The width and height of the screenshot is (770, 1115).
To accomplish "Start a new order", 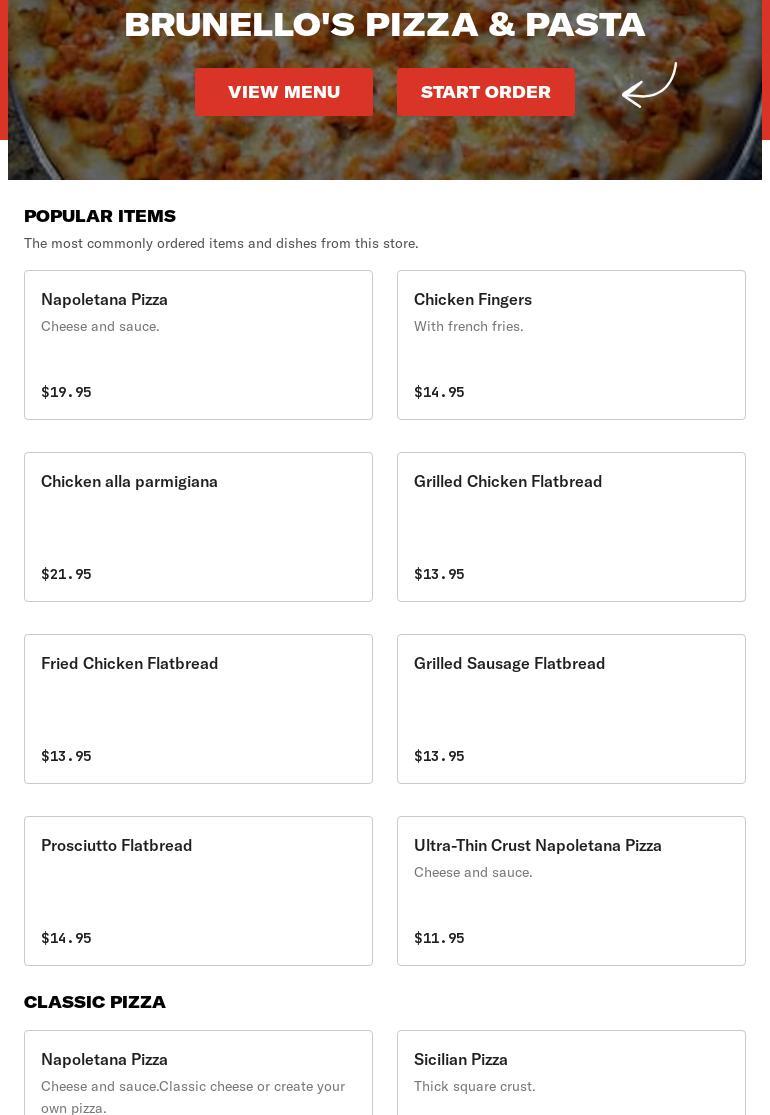I will [x=486, y=92].
